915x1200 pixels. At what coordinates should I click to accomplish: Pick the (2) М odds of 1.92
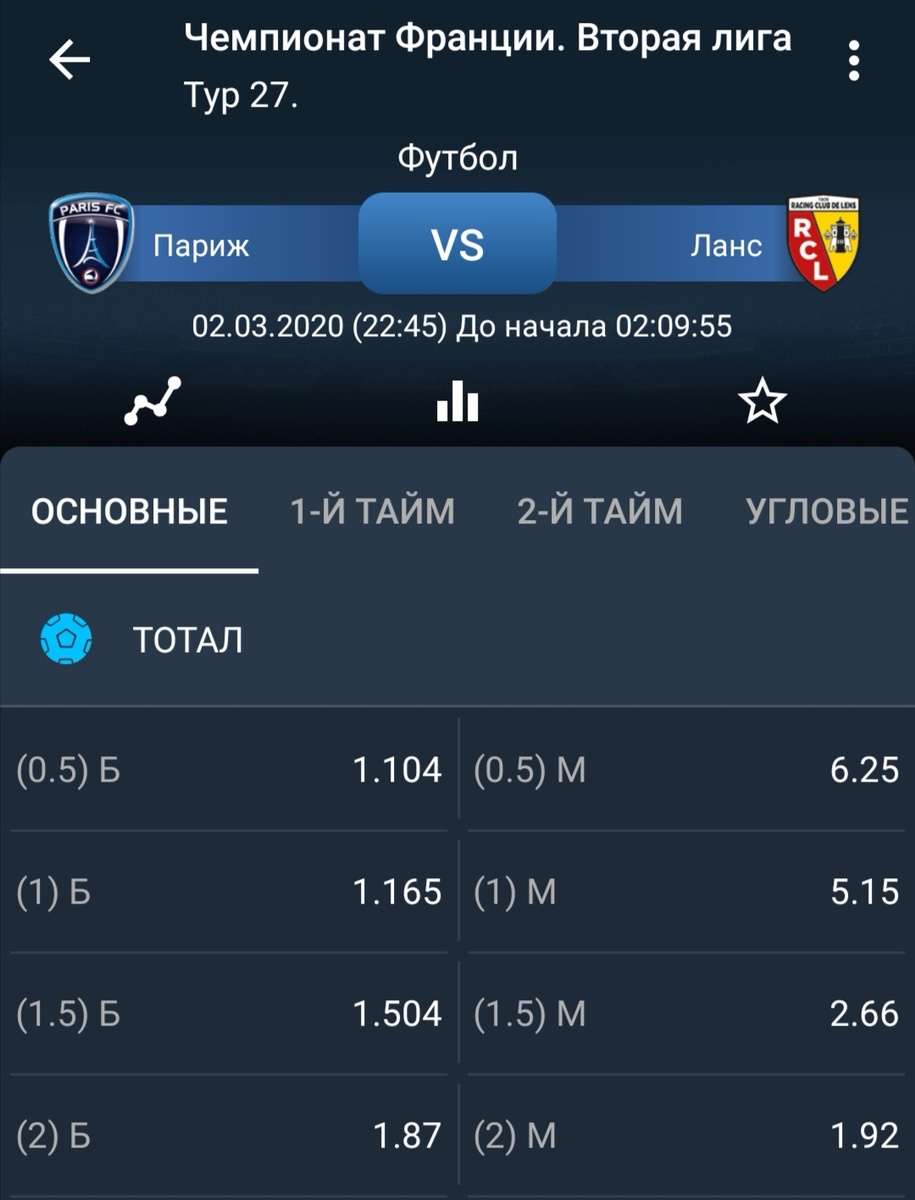click(686, 1136)
